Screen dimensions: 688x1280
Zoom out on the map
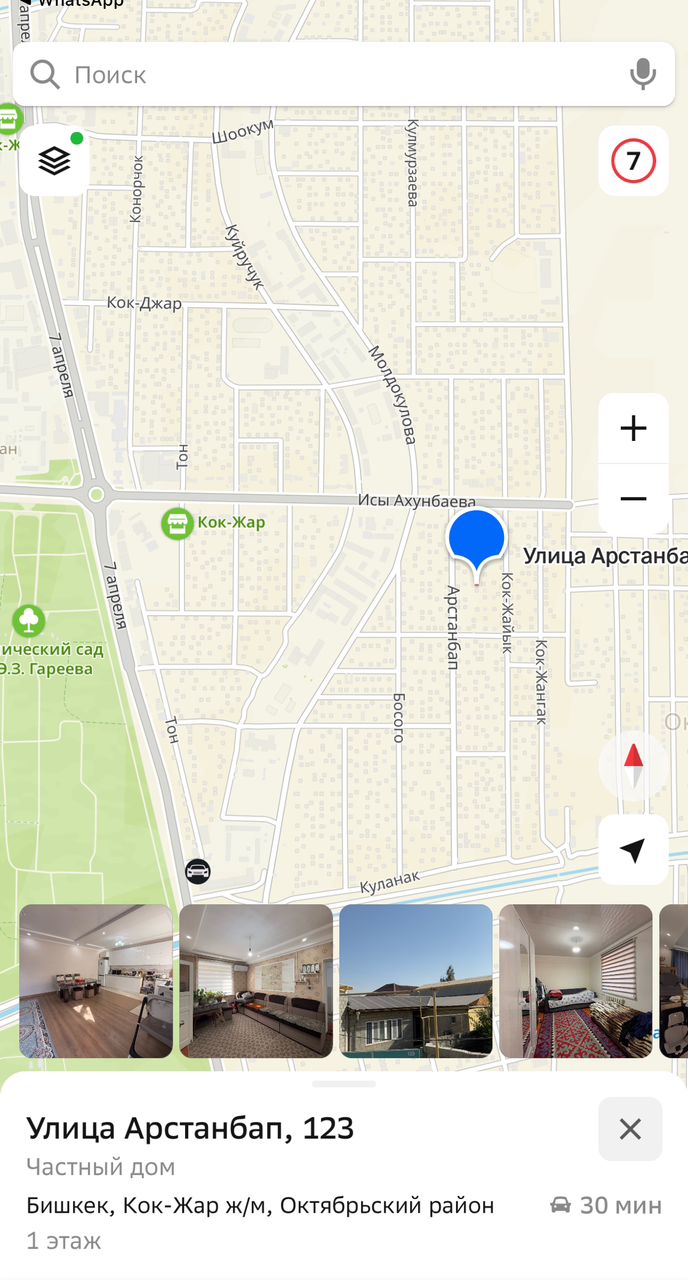(x=633, y=499)
